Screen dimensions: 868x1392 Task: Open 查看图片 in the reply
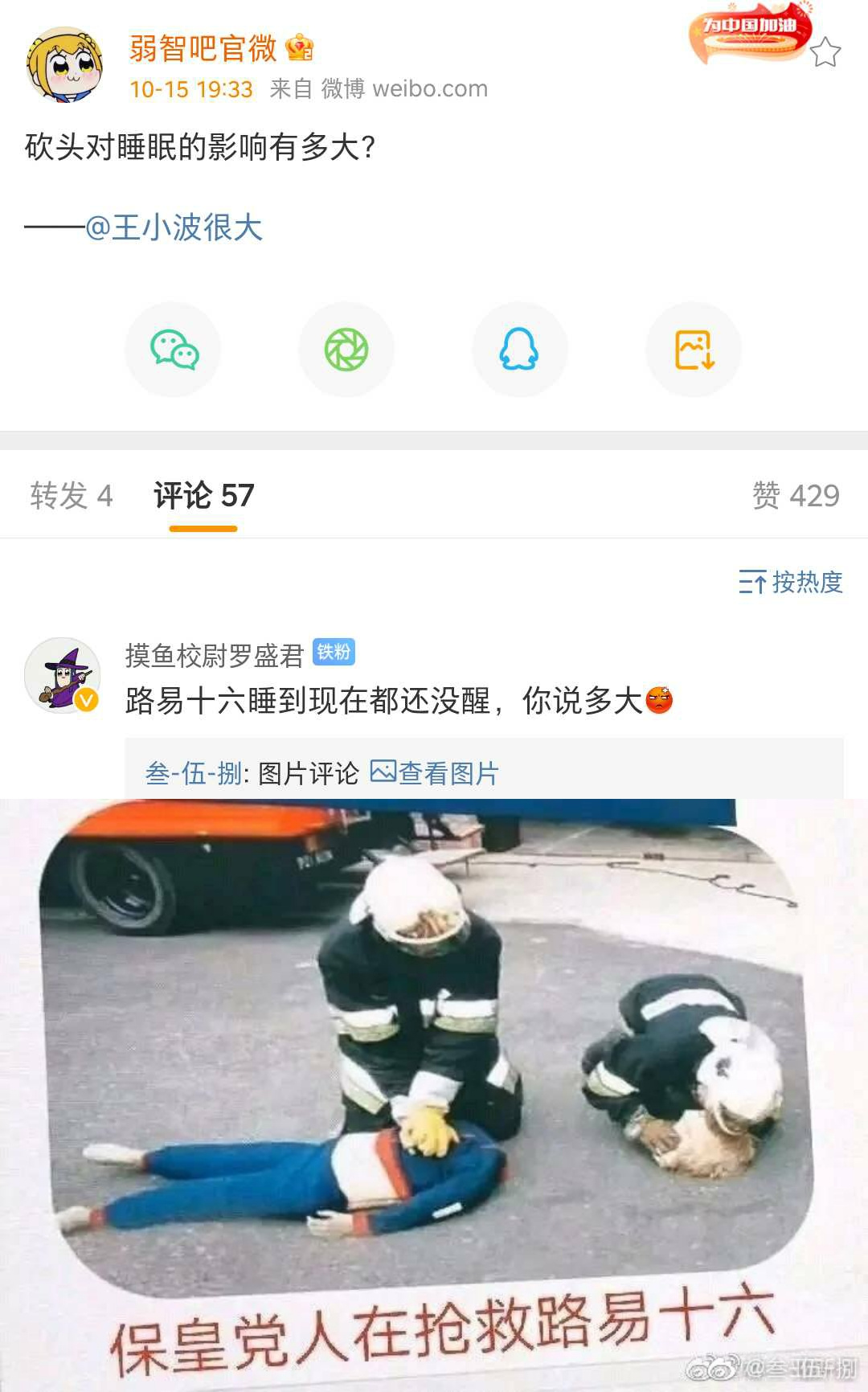pyautogui.click(x=435, y=773)
